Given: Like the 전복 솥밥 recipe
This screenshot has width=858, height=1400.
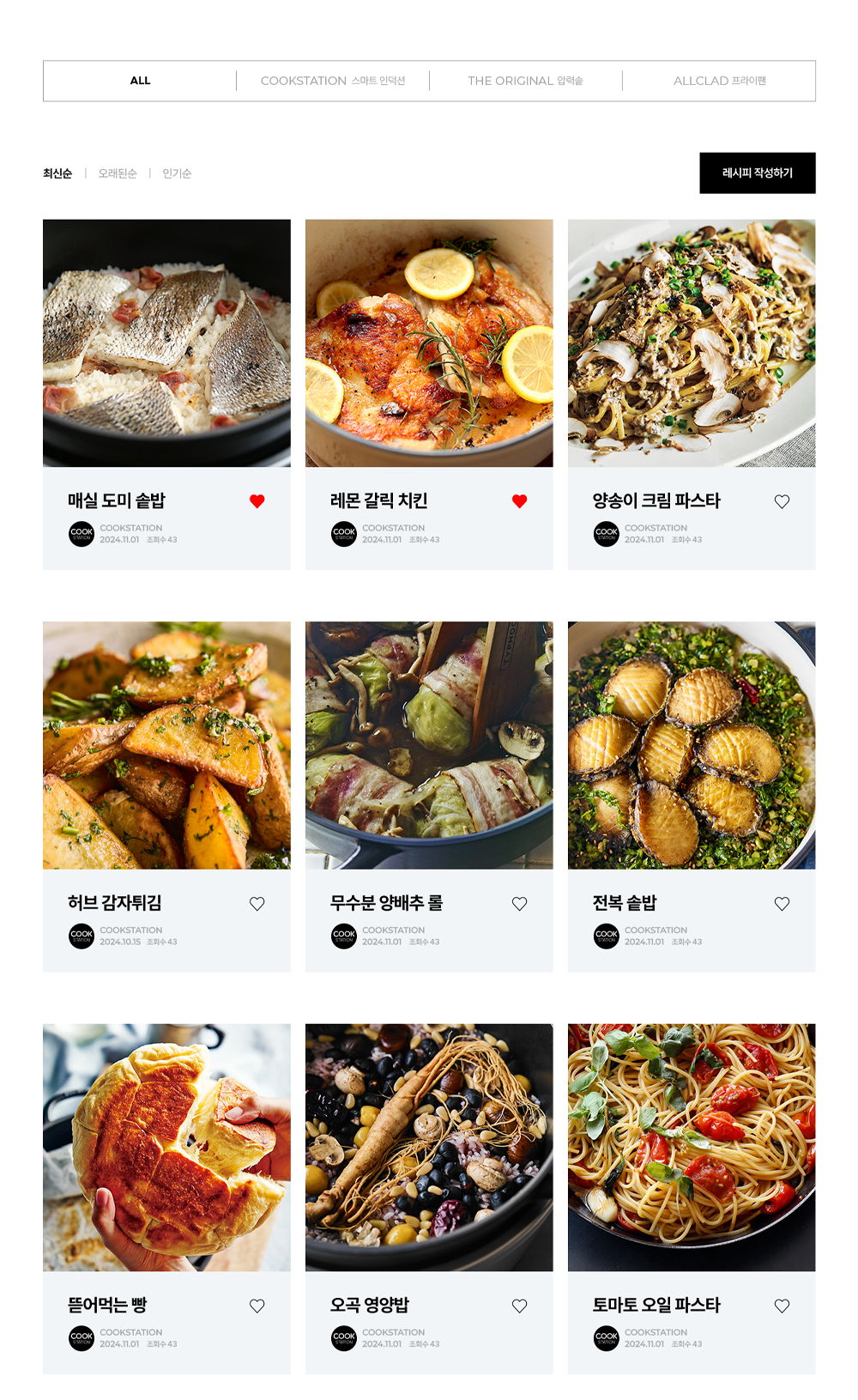Looking at the screenshot, I should (x=782, y=903).
